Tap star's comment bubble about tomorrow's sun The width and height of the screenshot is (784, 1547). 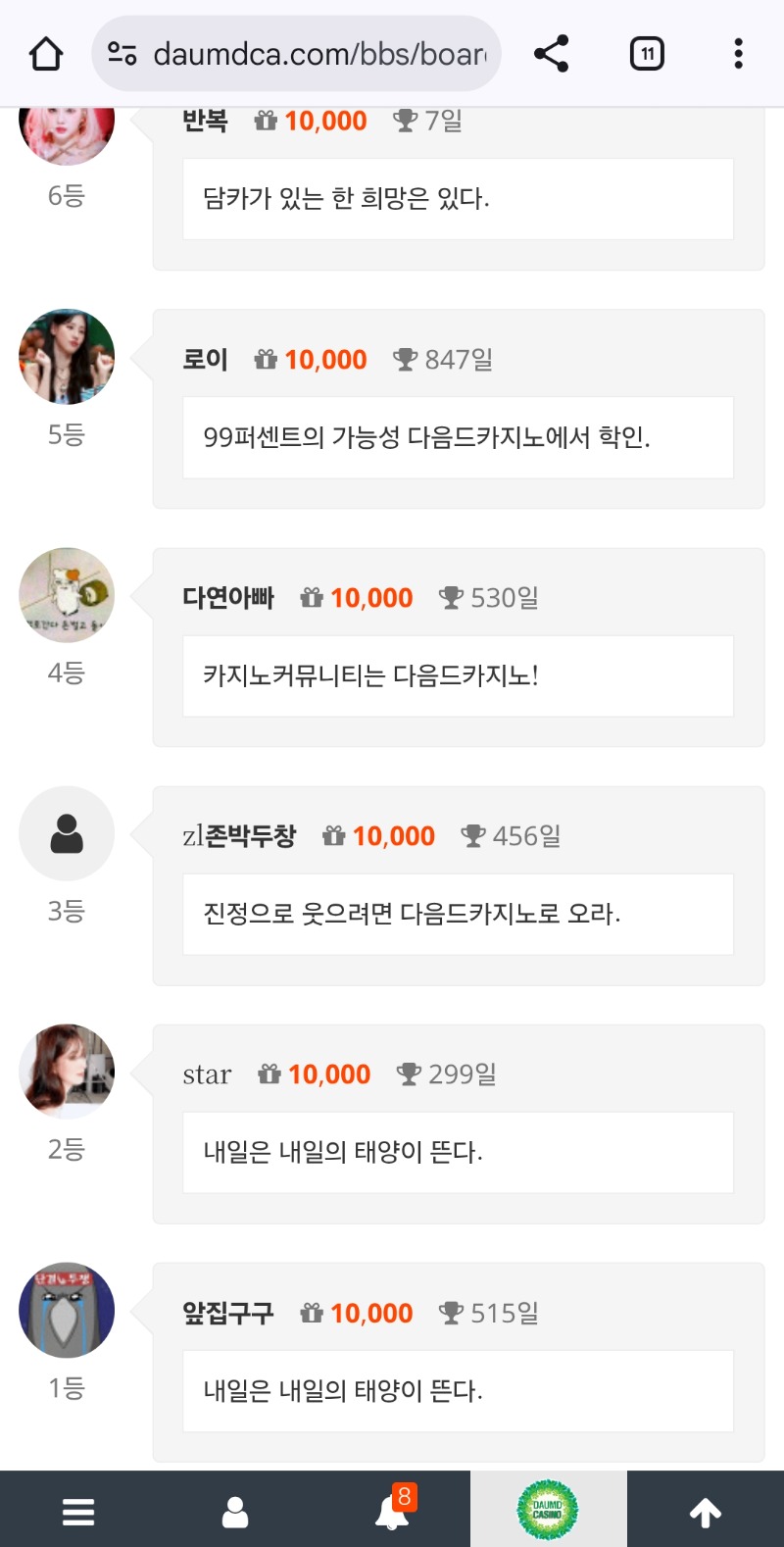pyautogui.click(x=457, y=1152)
